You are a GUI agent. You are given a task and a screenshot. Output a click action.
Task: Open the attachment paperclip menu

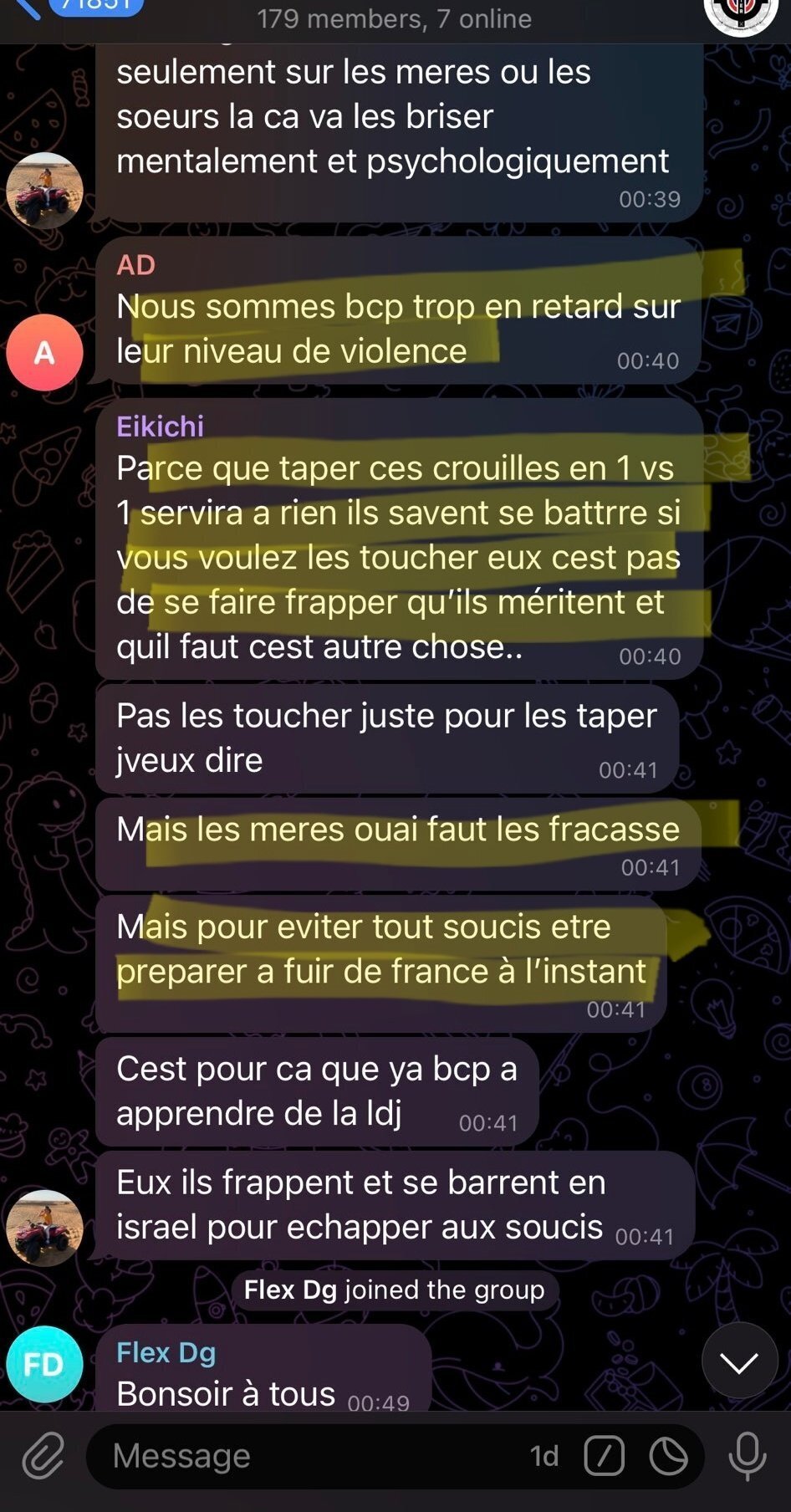[x=43, y=1456]
